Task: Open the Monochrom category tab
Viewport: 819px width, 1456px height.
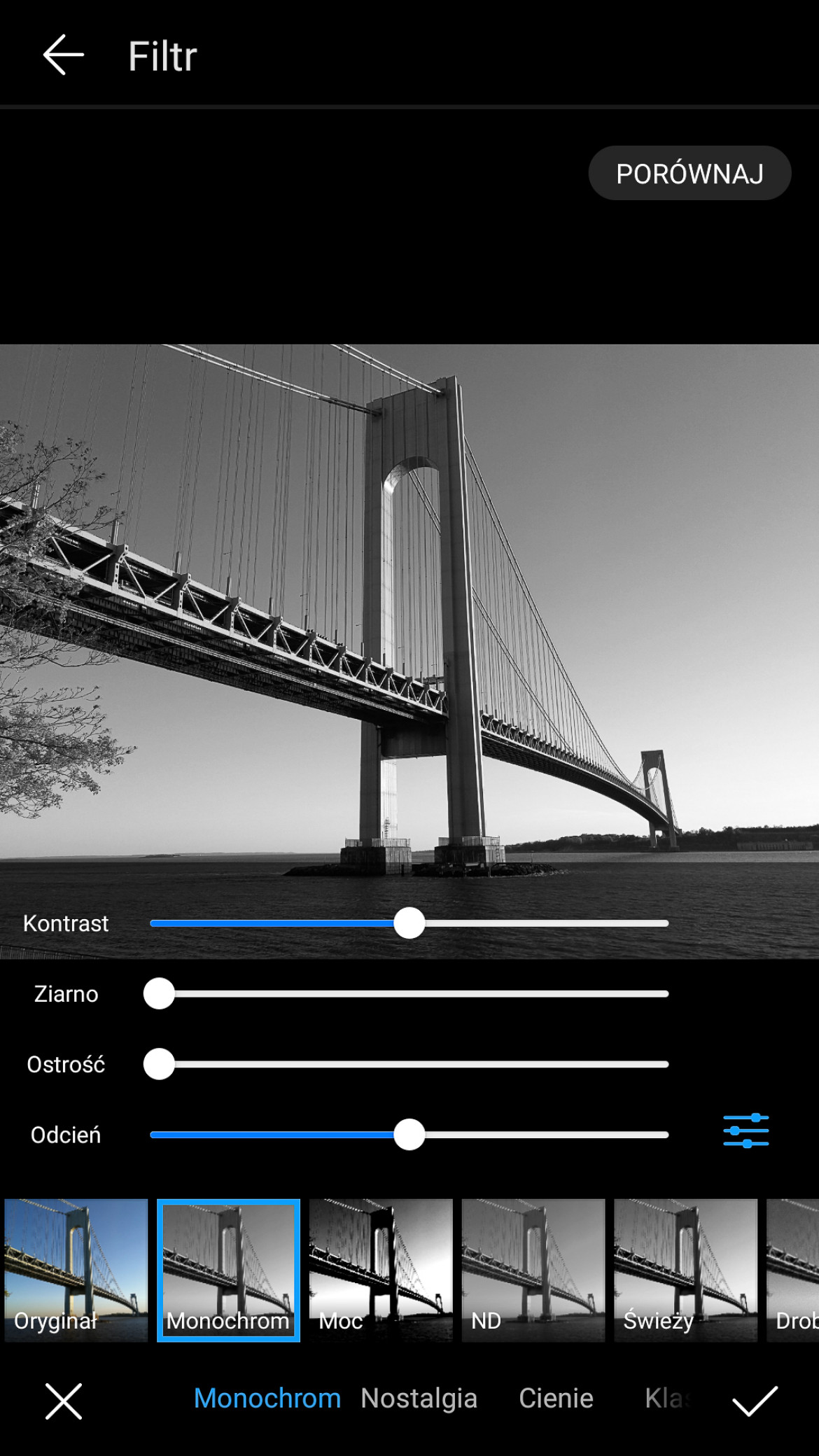Action: (267, 1399)
